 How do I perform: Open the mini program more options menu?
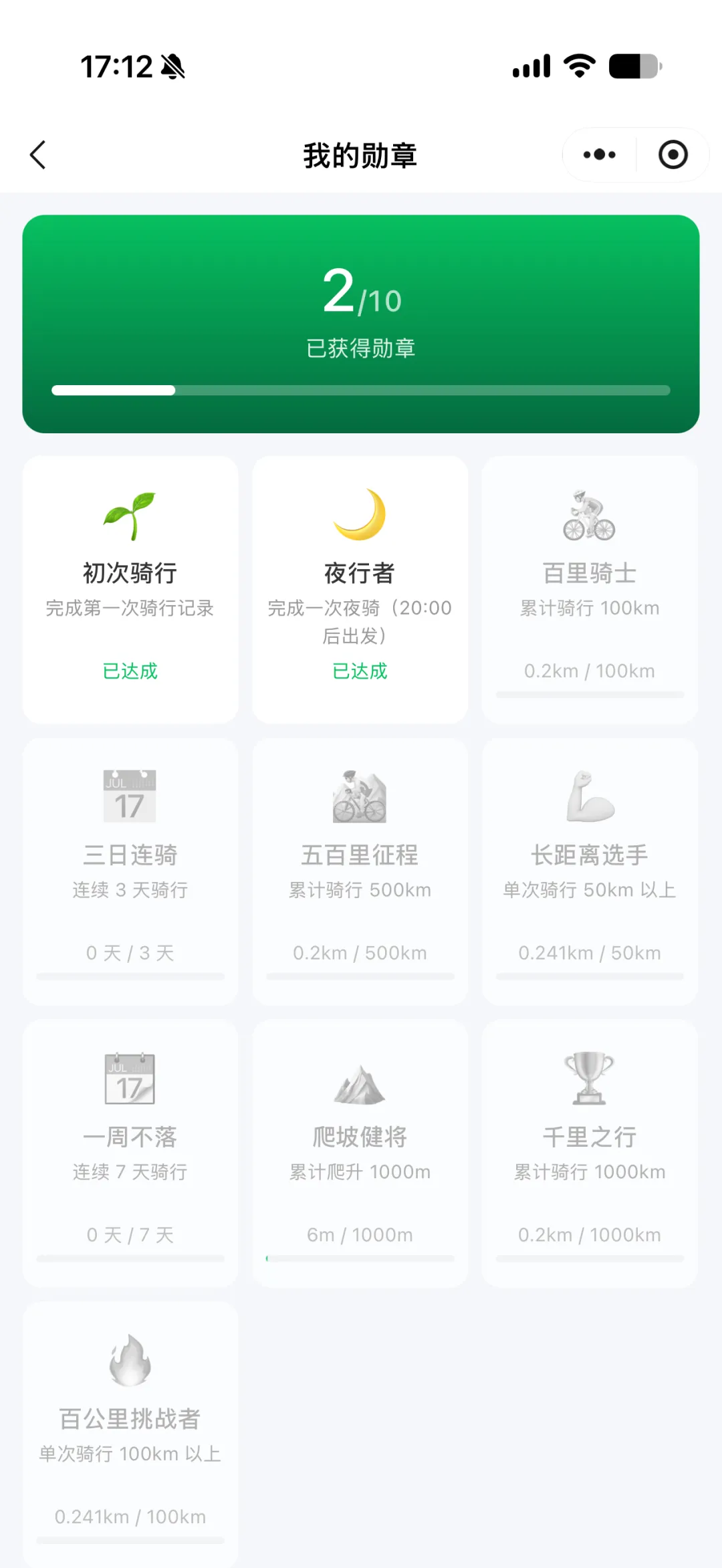click(600, 154)
